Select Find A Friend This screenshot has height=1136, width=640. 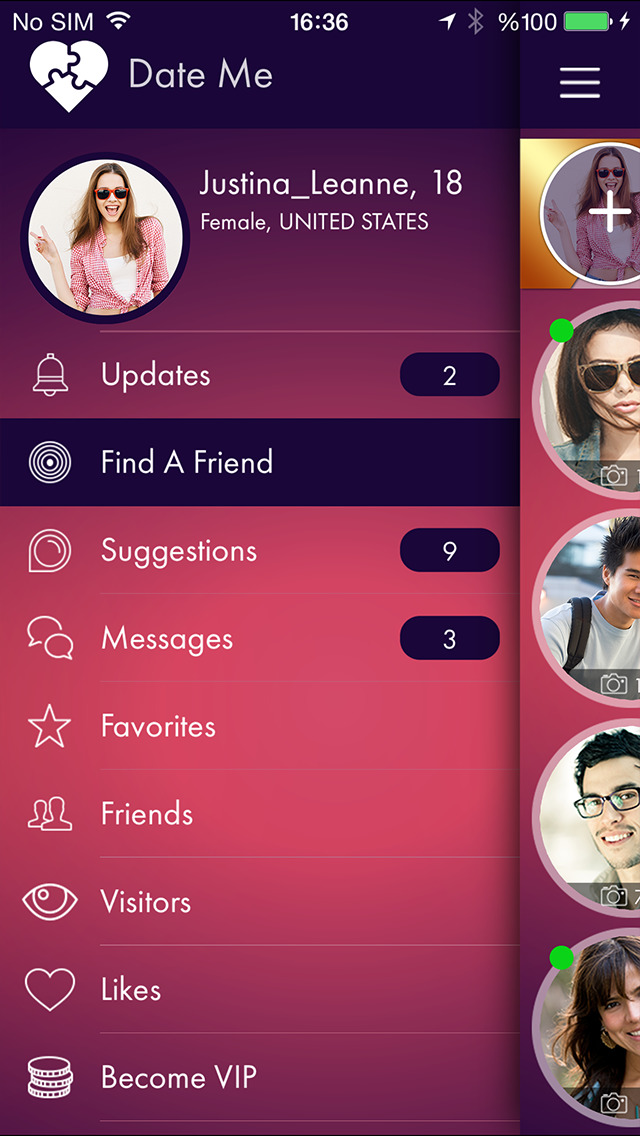[259, 462]
